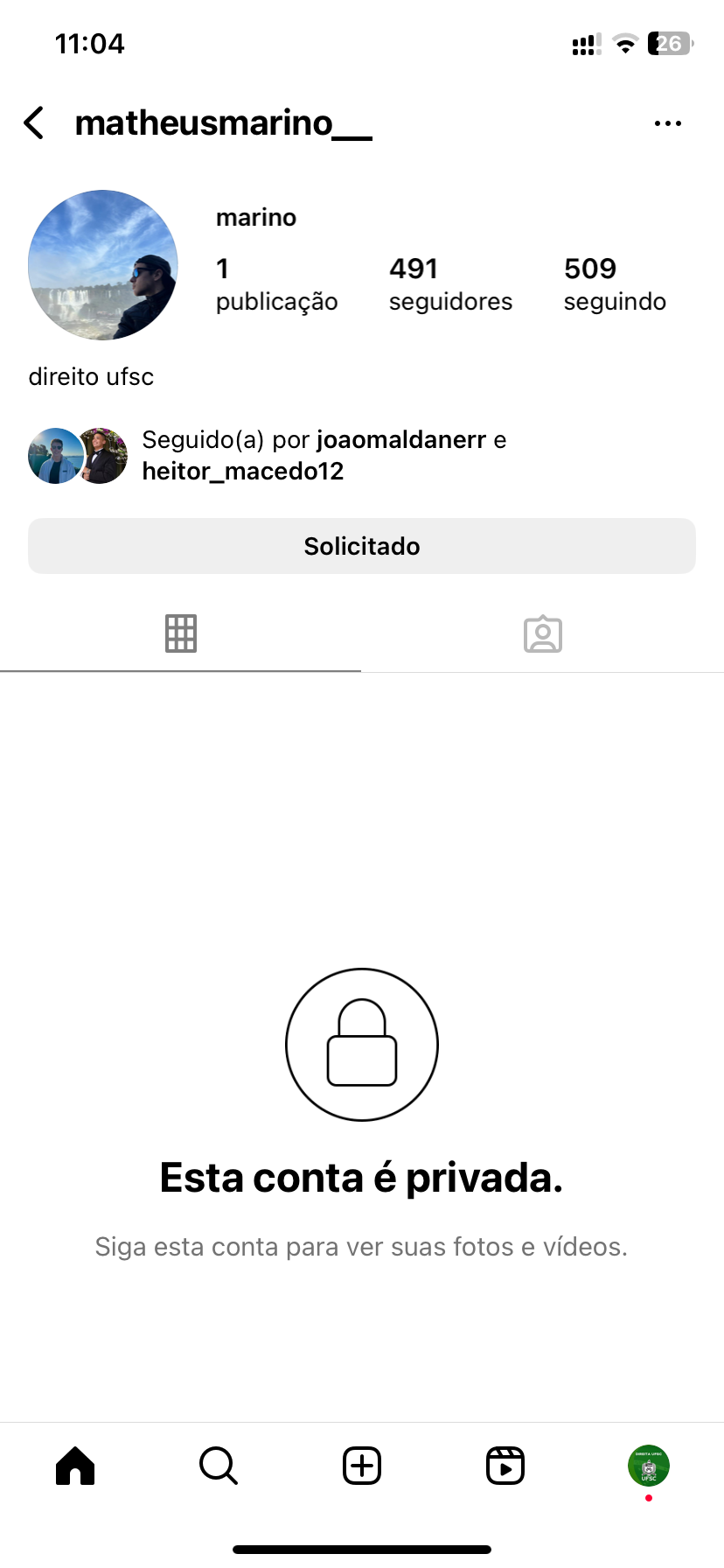
Task: View the 491 seguidores list
Action: tap(450, 283)
